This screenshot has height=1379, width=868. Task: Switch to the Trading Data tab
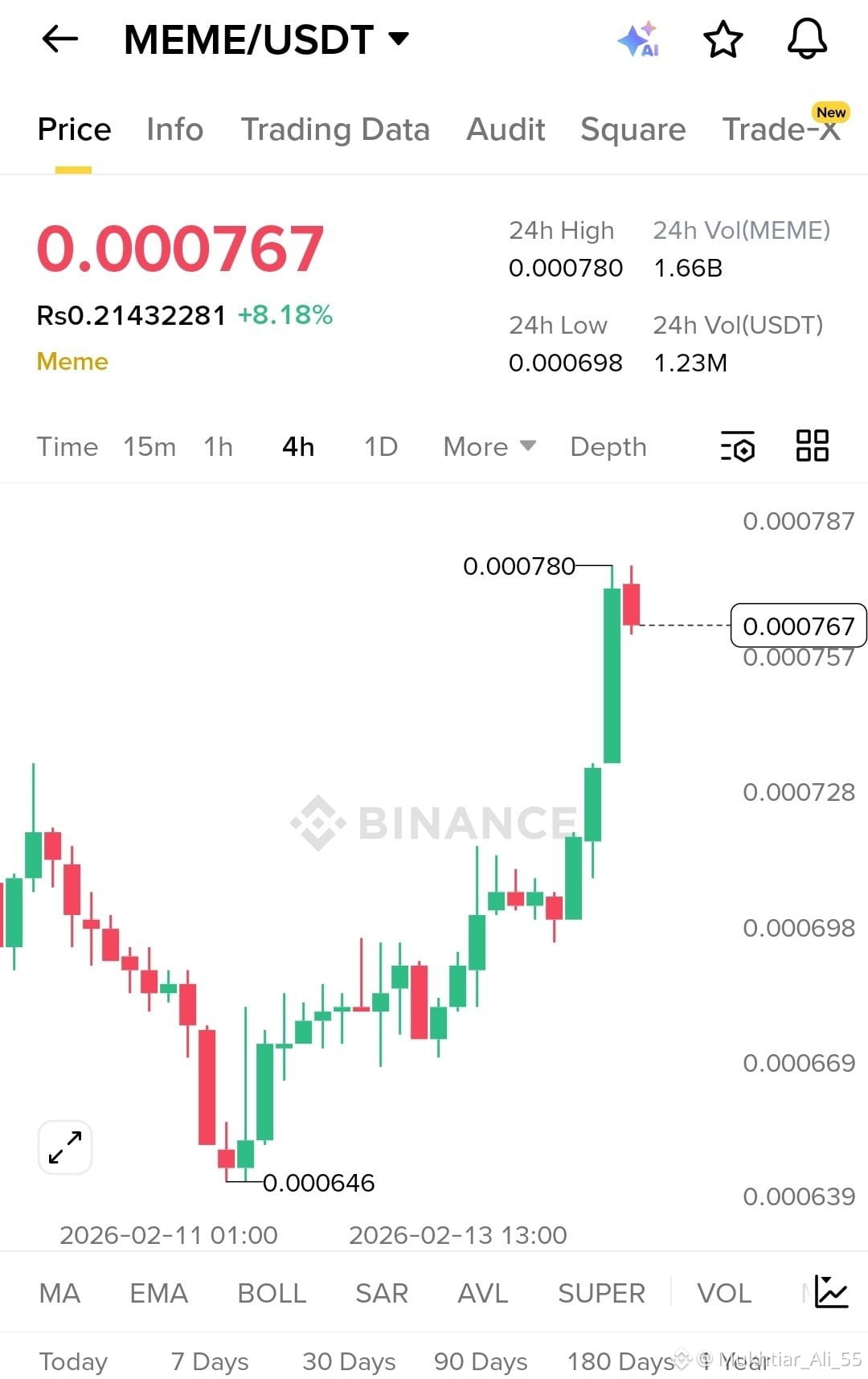335,129
